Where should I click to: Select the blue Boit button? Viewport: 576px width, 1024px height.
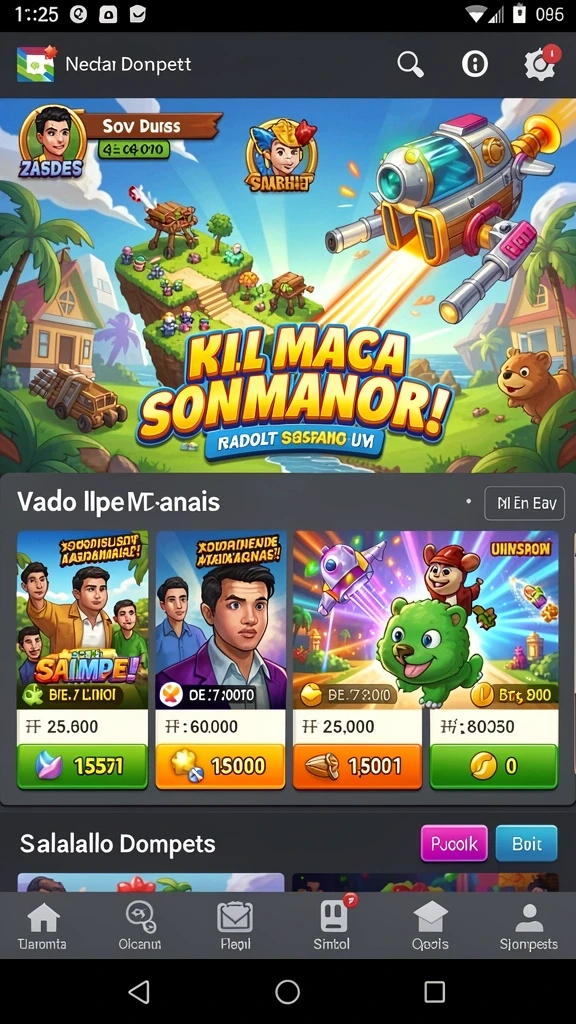pos(526,844)
